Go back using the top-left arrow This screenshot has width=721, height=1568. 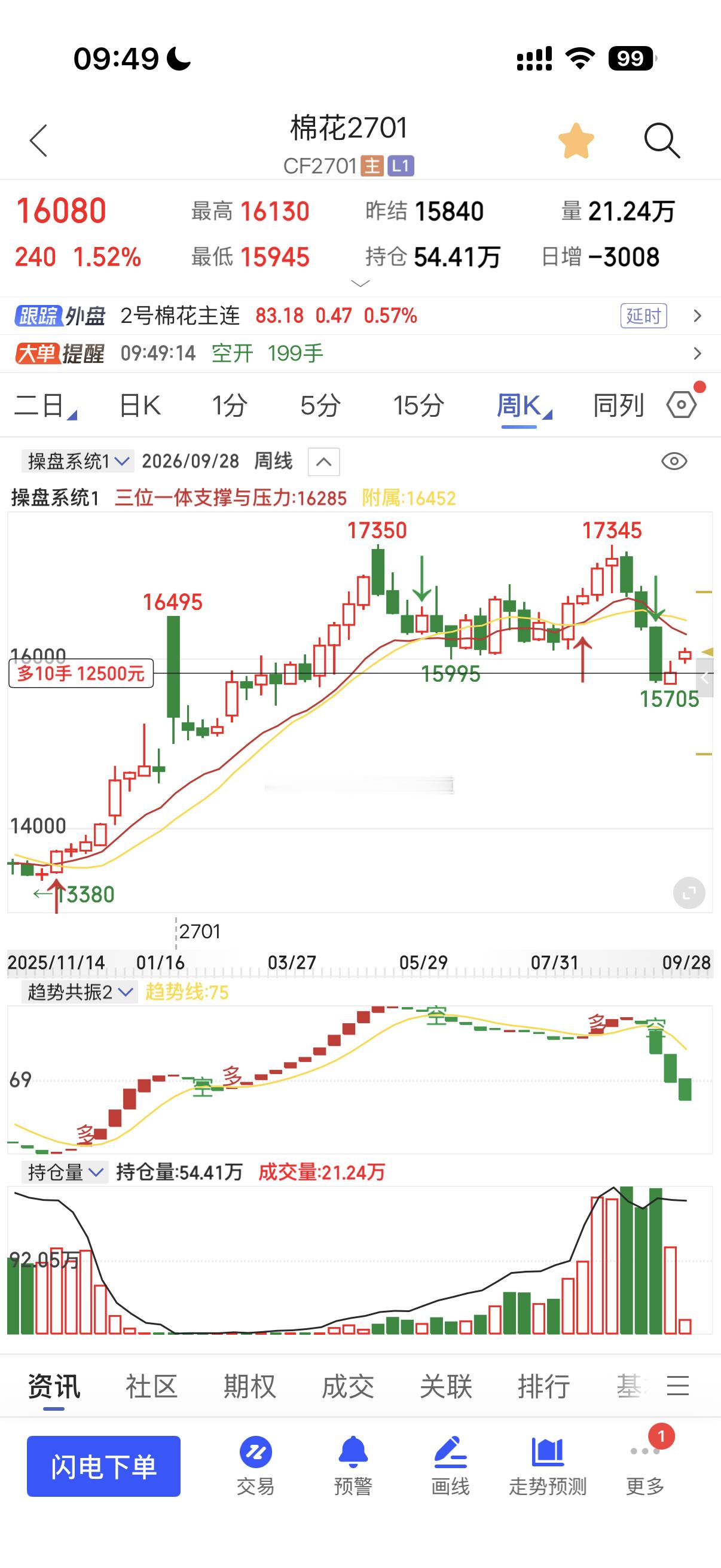(x=38, y=141)
